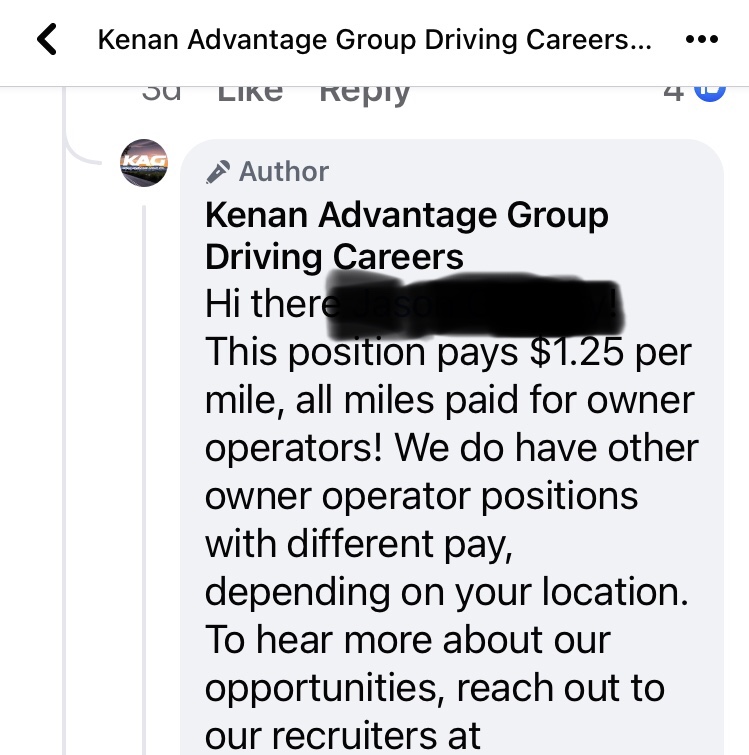Open Kenan Advantage Group Driving Careers profile name
Image resolution: width=749 pixels, height=755 pixels.
(406, 235)
